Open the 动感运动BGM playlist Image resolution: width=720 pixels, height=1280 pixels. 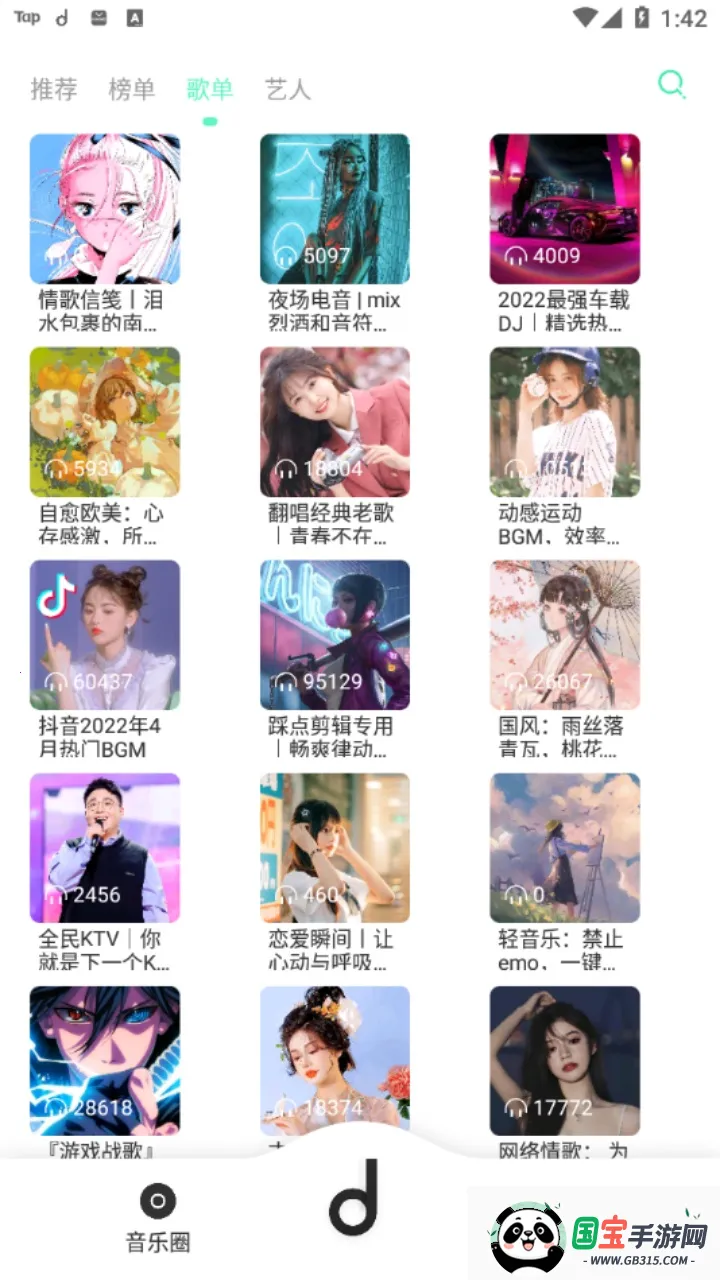click(x=565, y=422)
